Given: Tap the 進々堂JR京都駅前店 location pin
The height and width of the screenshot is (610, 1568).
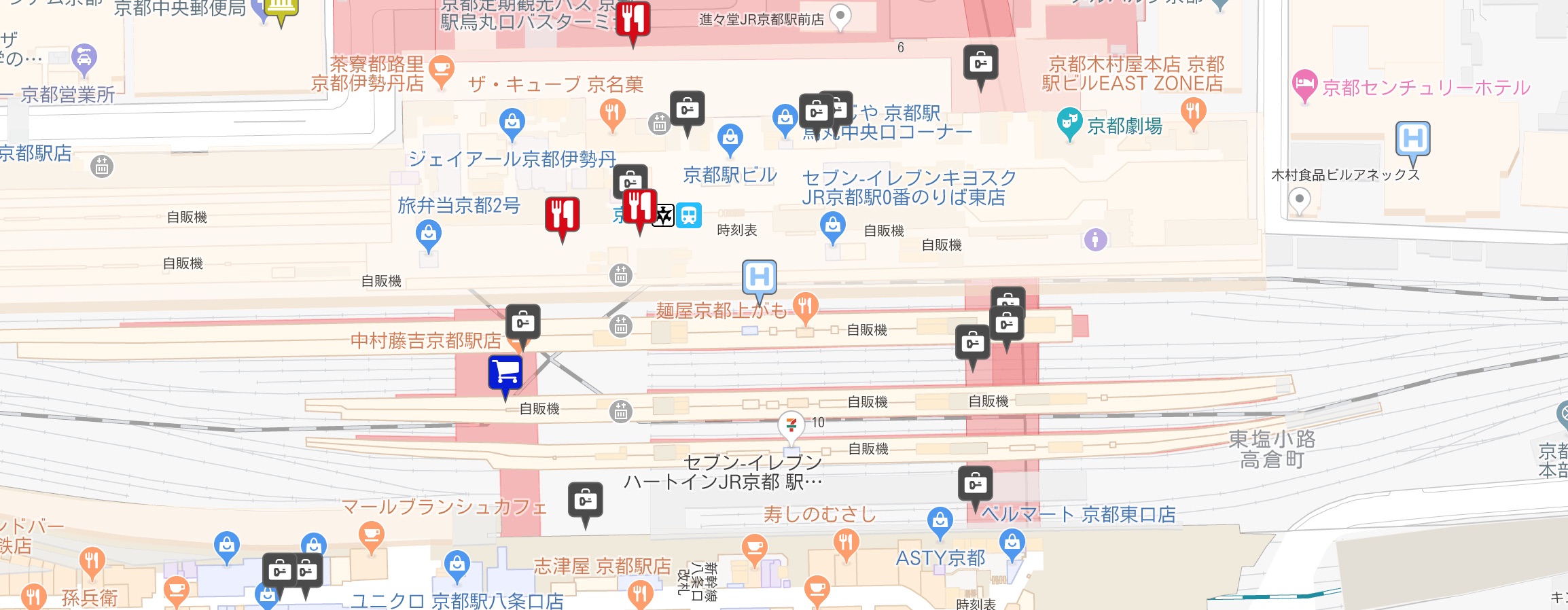Looking at the screenshot, I should coord(840,16).
